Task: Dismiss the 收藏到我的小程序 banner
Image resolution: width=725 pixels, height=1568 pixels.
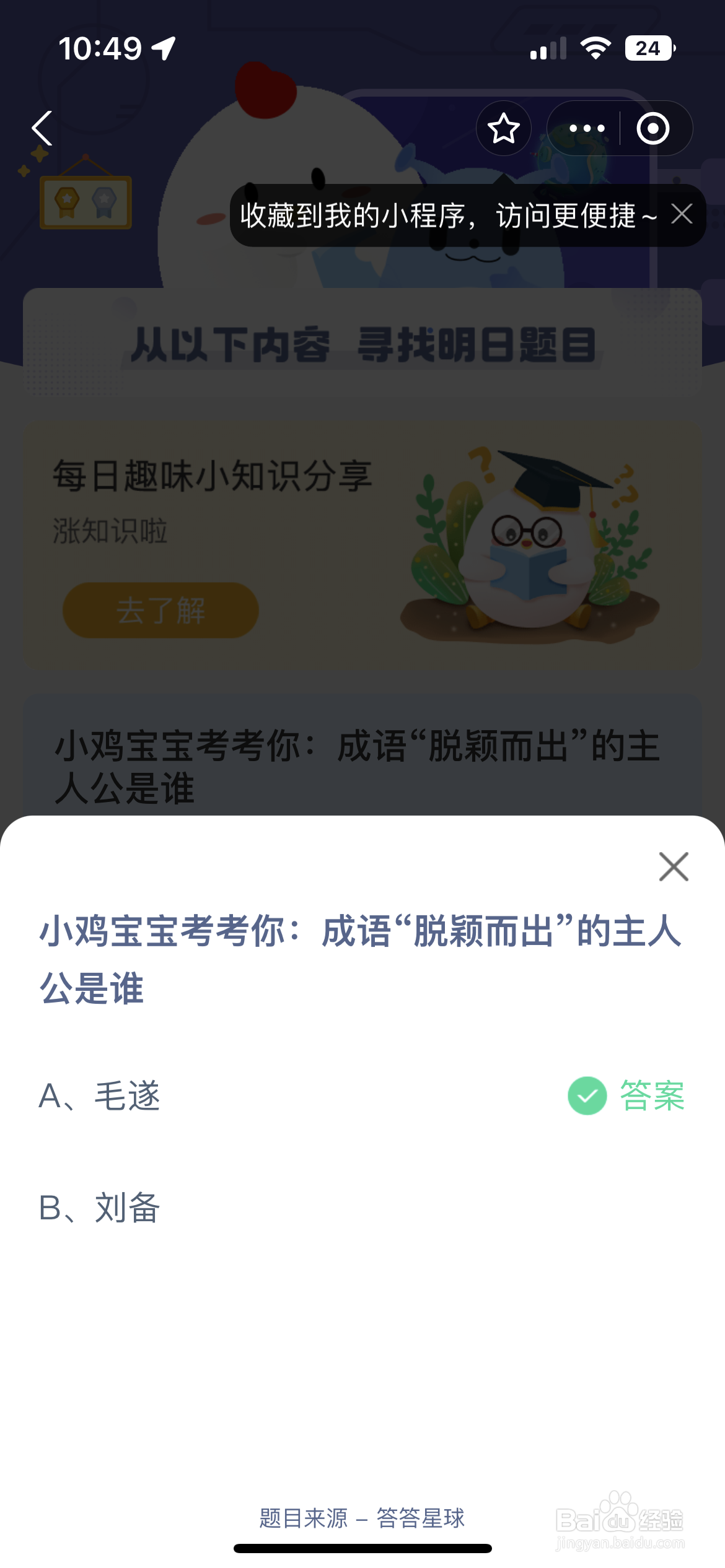Action: [x=682, y=216]
